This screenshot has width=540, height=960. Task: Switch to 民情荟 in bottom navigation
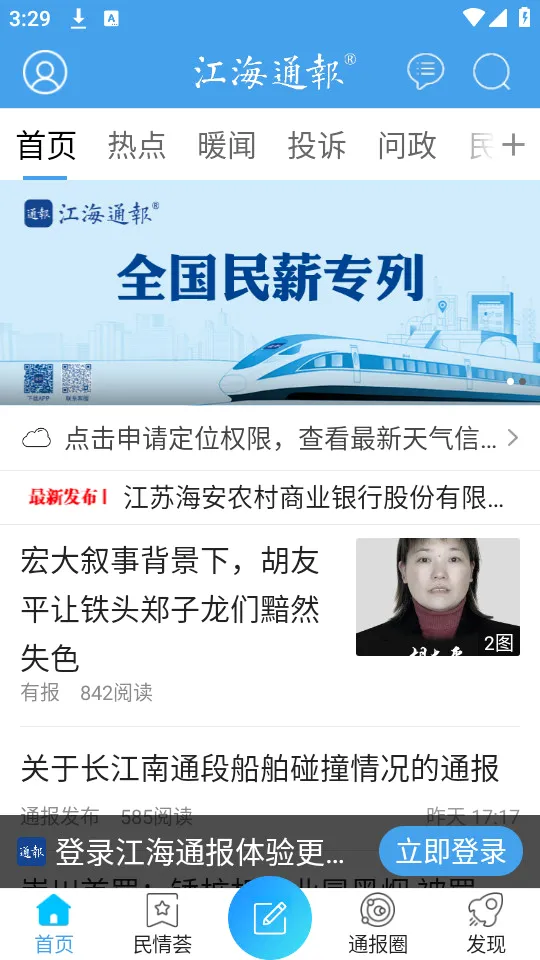pos(162,923)
